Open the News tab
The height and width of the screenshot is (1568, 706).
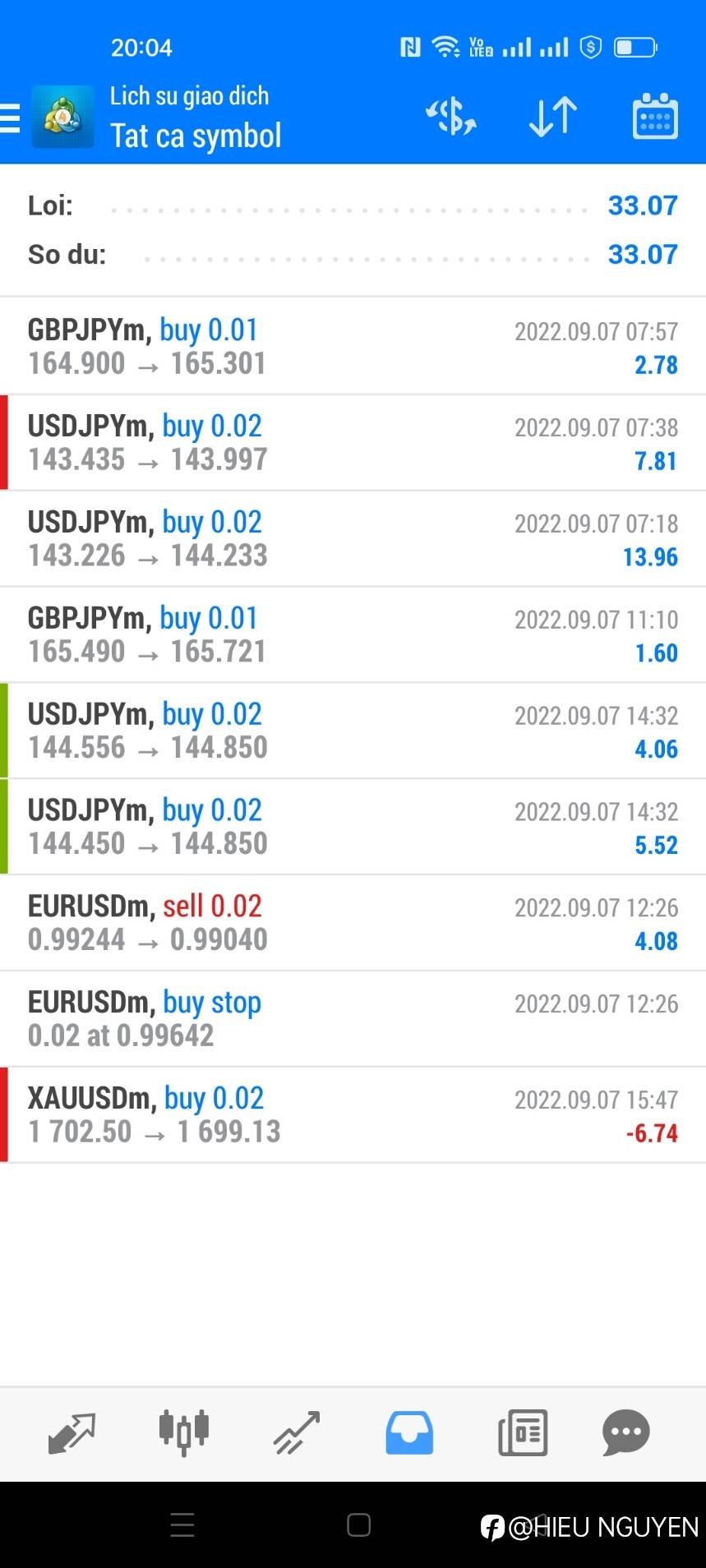[523, 1433]
